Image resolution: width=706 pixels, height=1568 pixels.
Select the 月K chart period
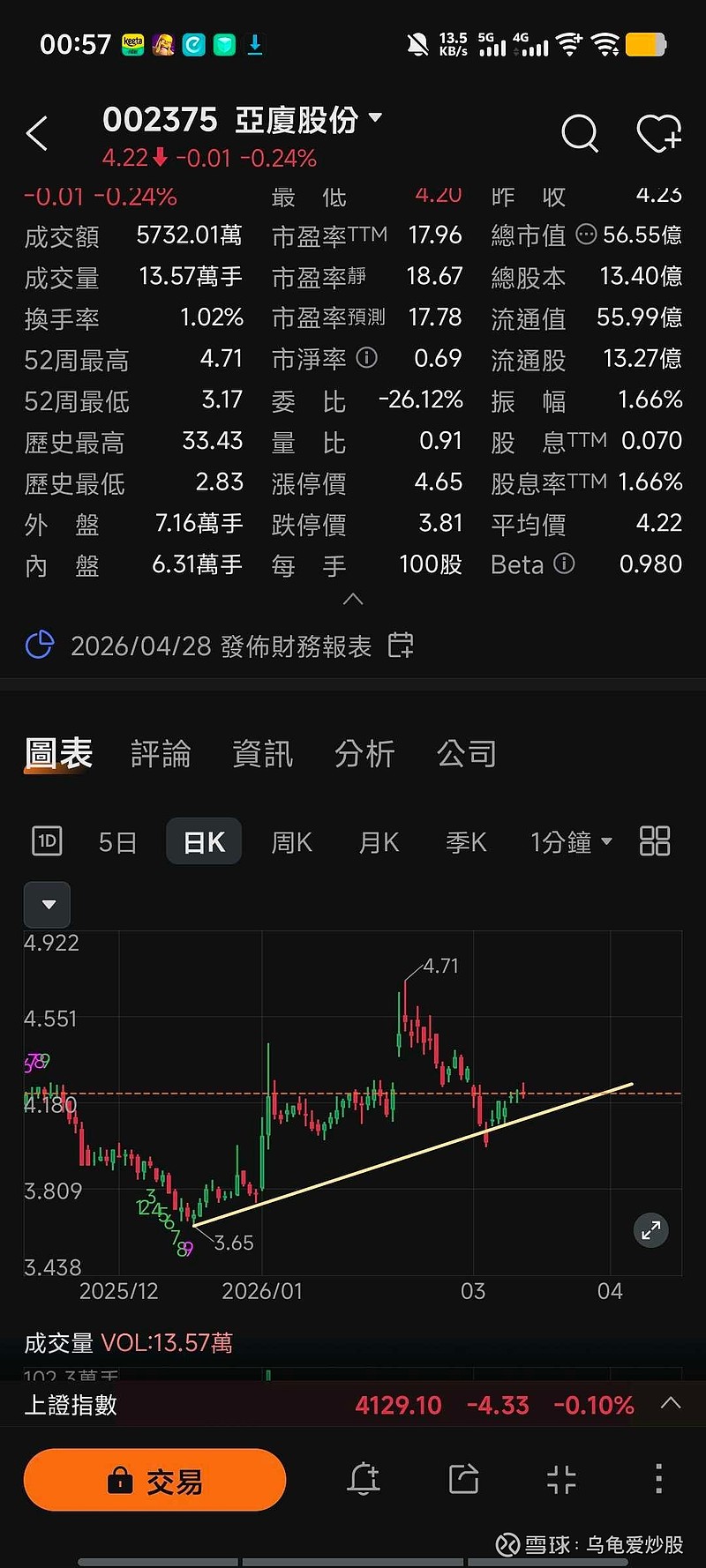click(x=379, y=842)
